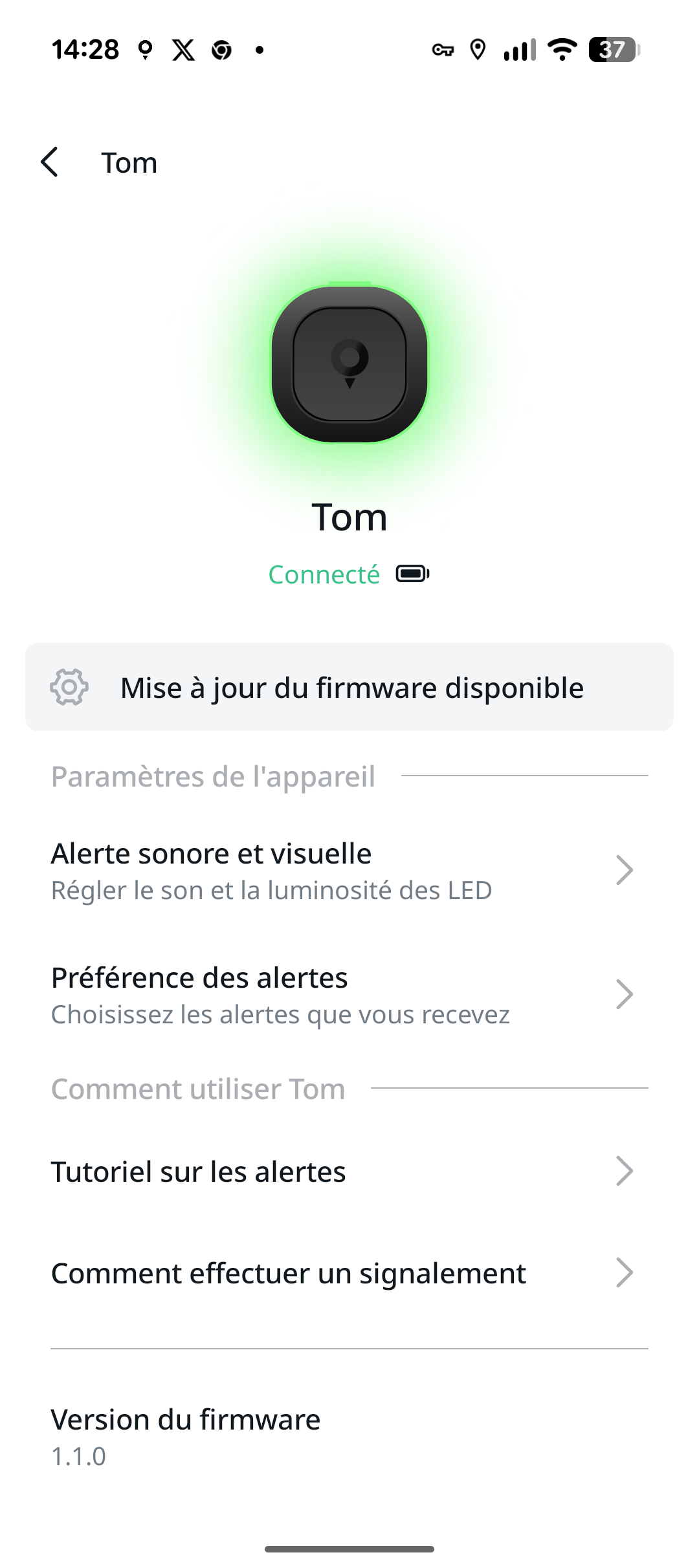Tap the cellular signal strength icon
Image resolution: width=699 pixels, height=1568 pixels.
518,50
